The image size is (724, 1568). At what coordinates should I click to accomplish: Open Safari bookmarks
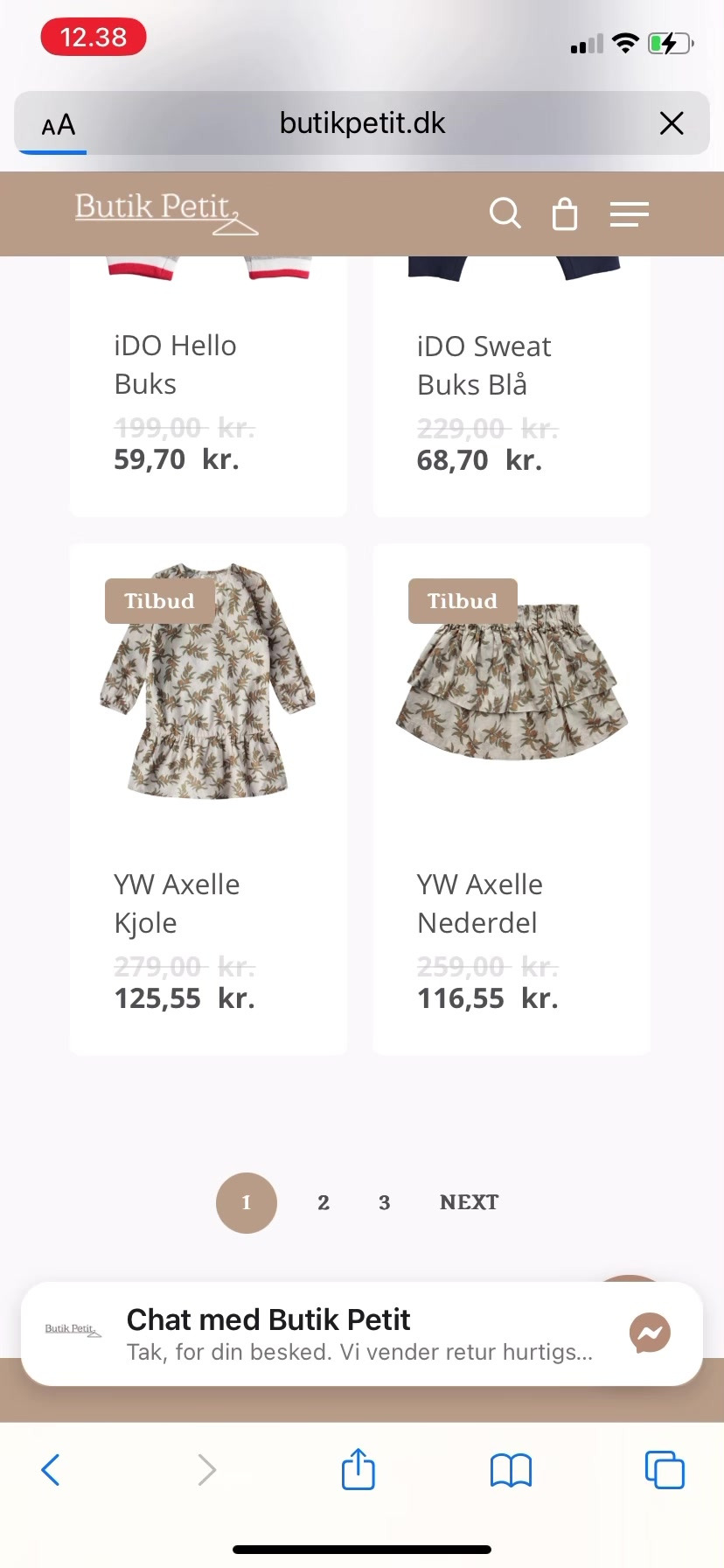[512, 1470]
